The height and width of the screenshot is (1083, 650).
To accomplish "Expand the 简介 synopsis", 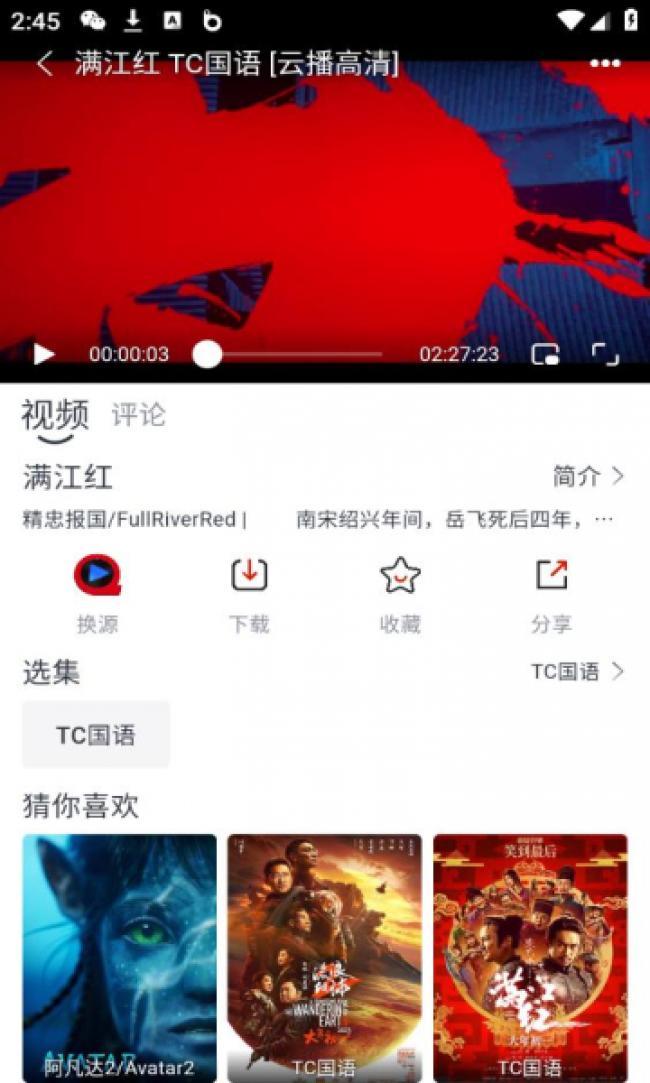I will [589, 476].
